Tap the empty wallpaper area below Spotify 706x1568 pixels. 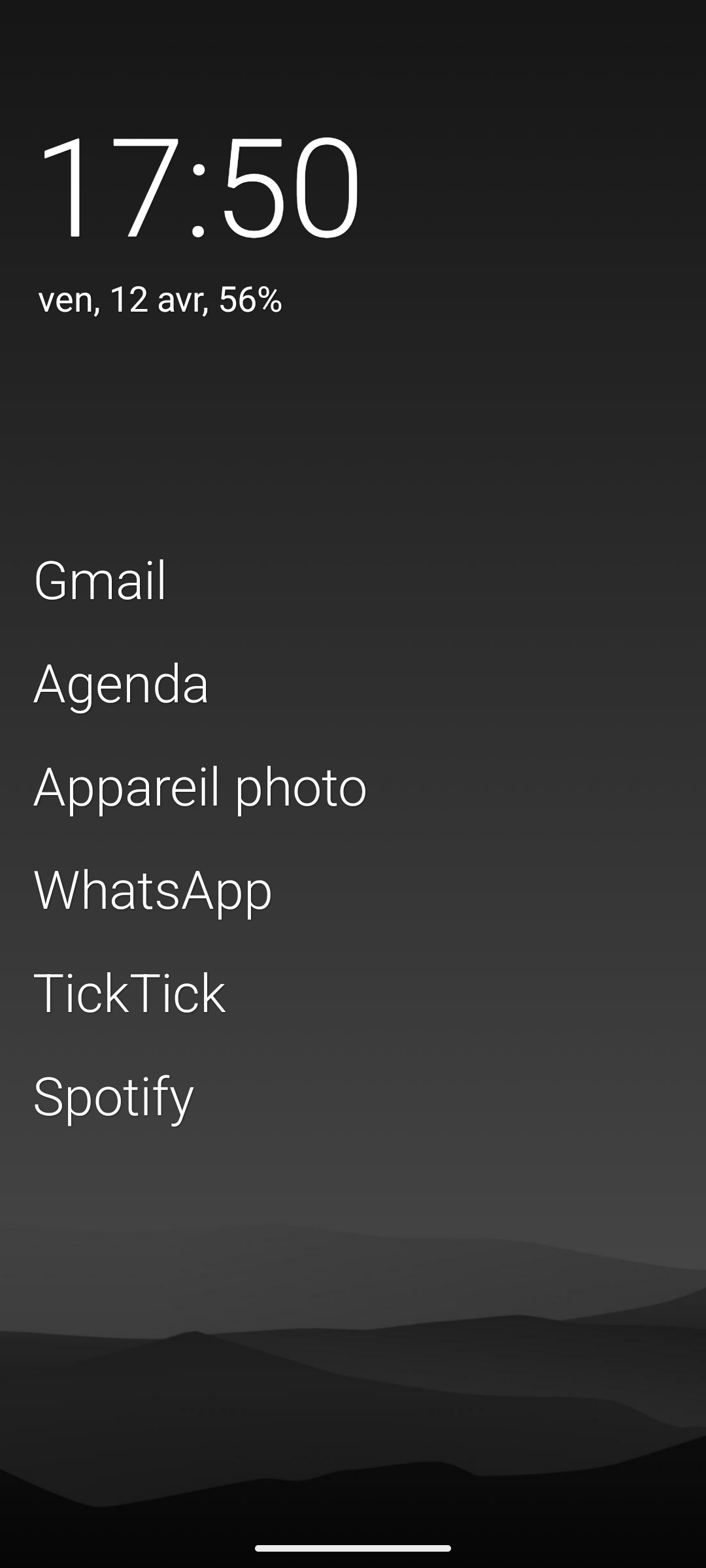coord(353,1241)
